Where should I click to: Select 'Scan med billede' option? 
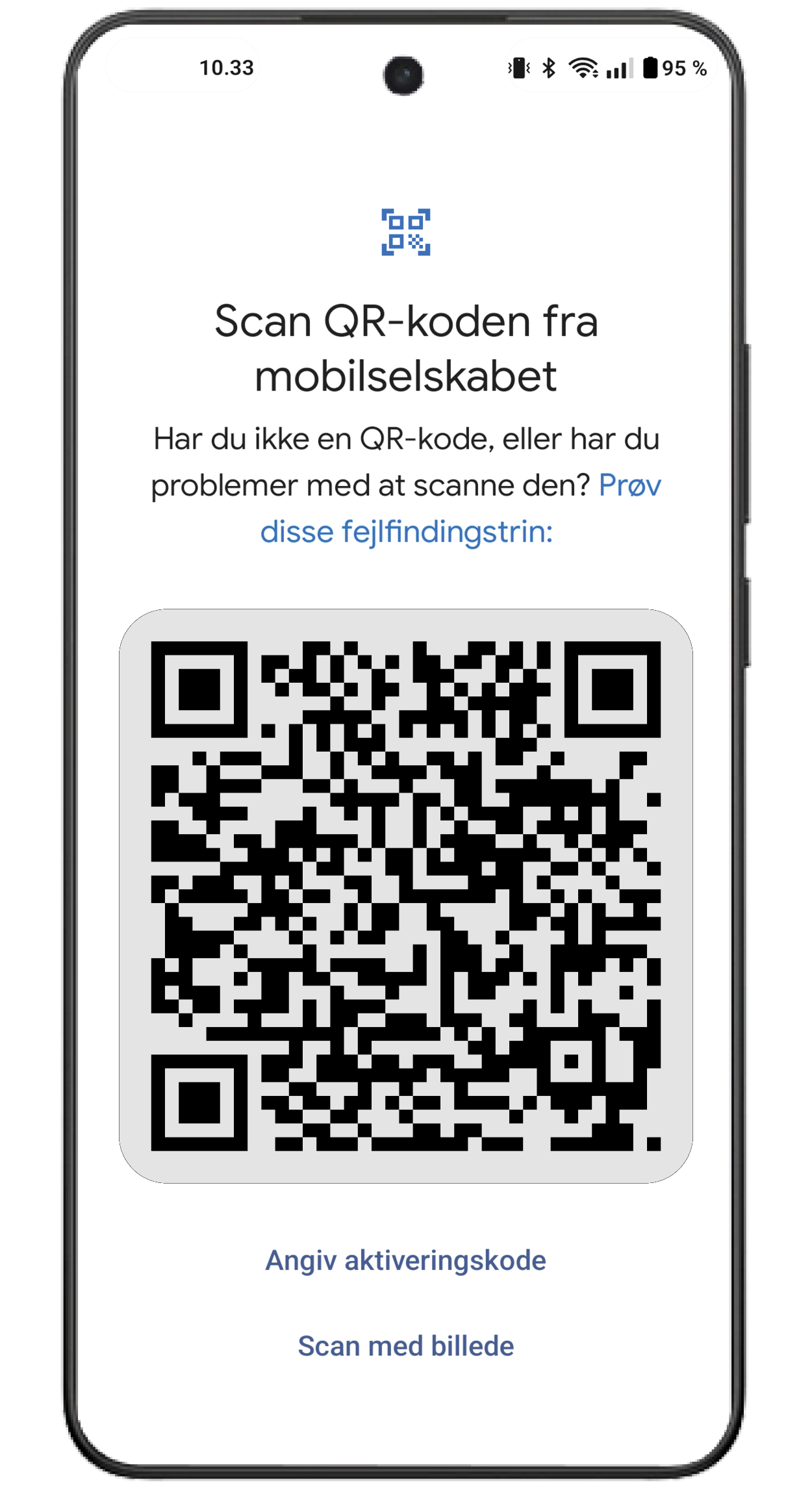pos(406,1346)
